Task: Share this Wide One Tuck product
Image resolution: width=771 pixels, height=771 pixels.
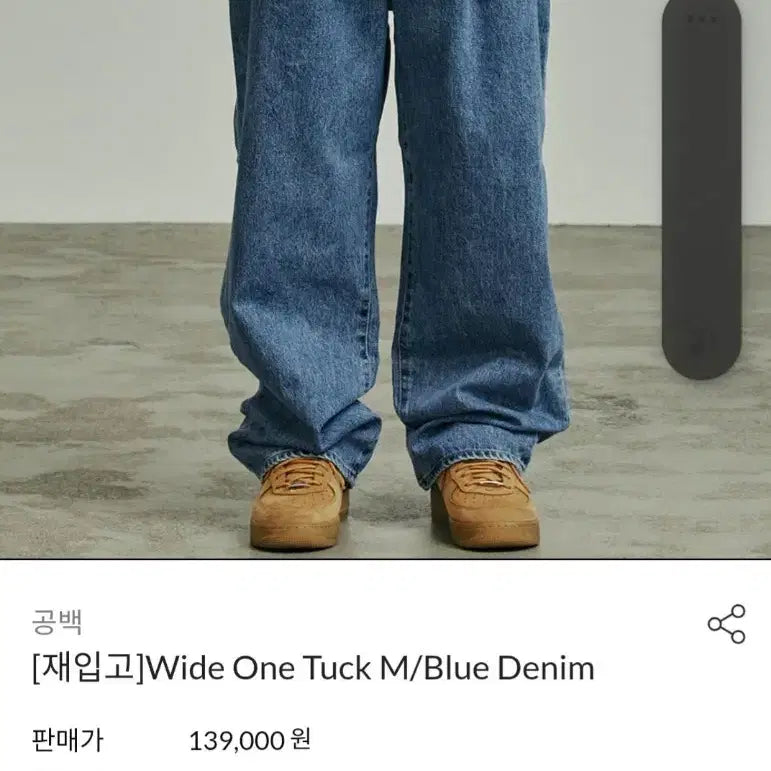Action: click(x=726, y=624)
